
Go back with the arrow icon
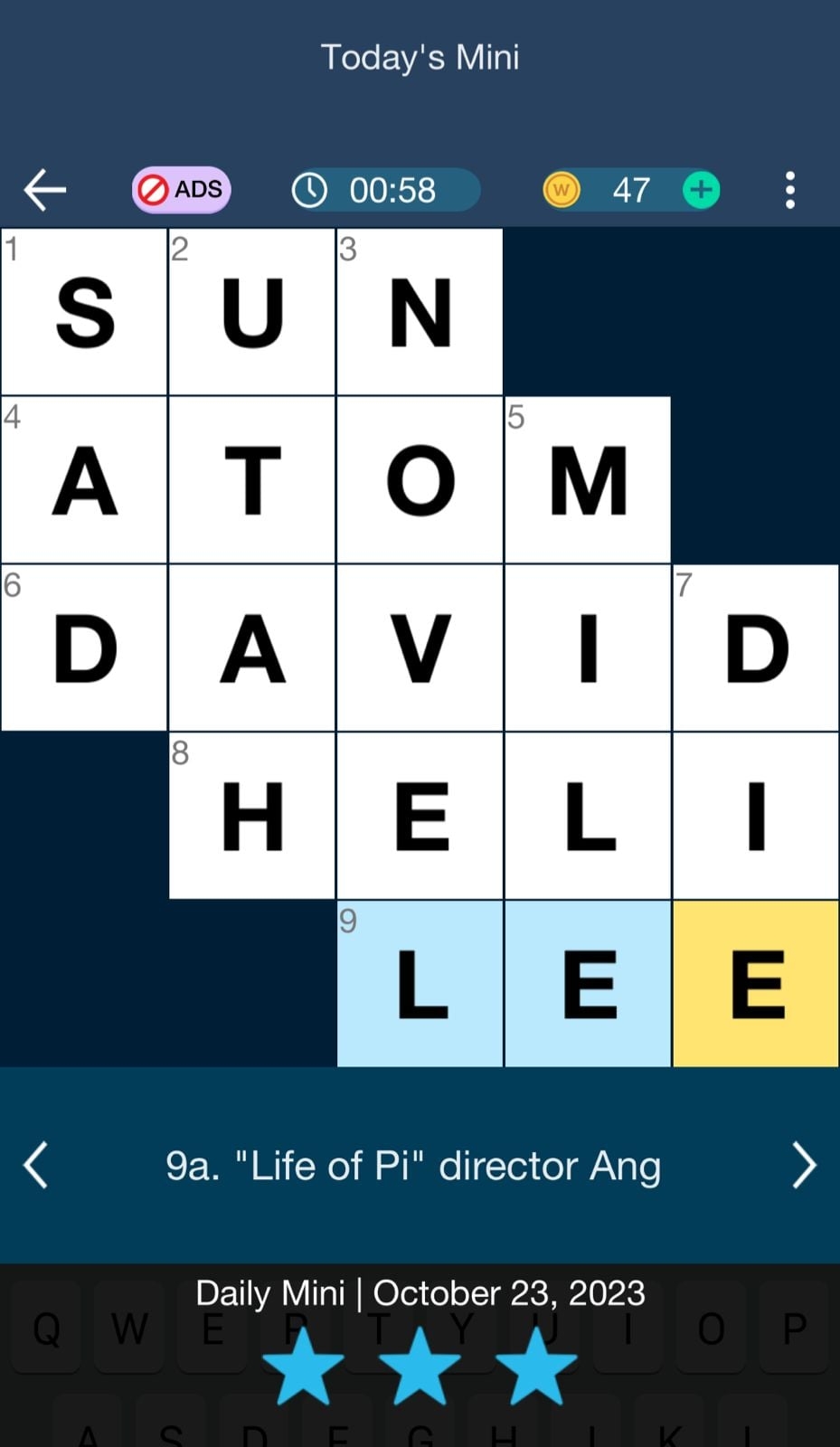[44, 190]
